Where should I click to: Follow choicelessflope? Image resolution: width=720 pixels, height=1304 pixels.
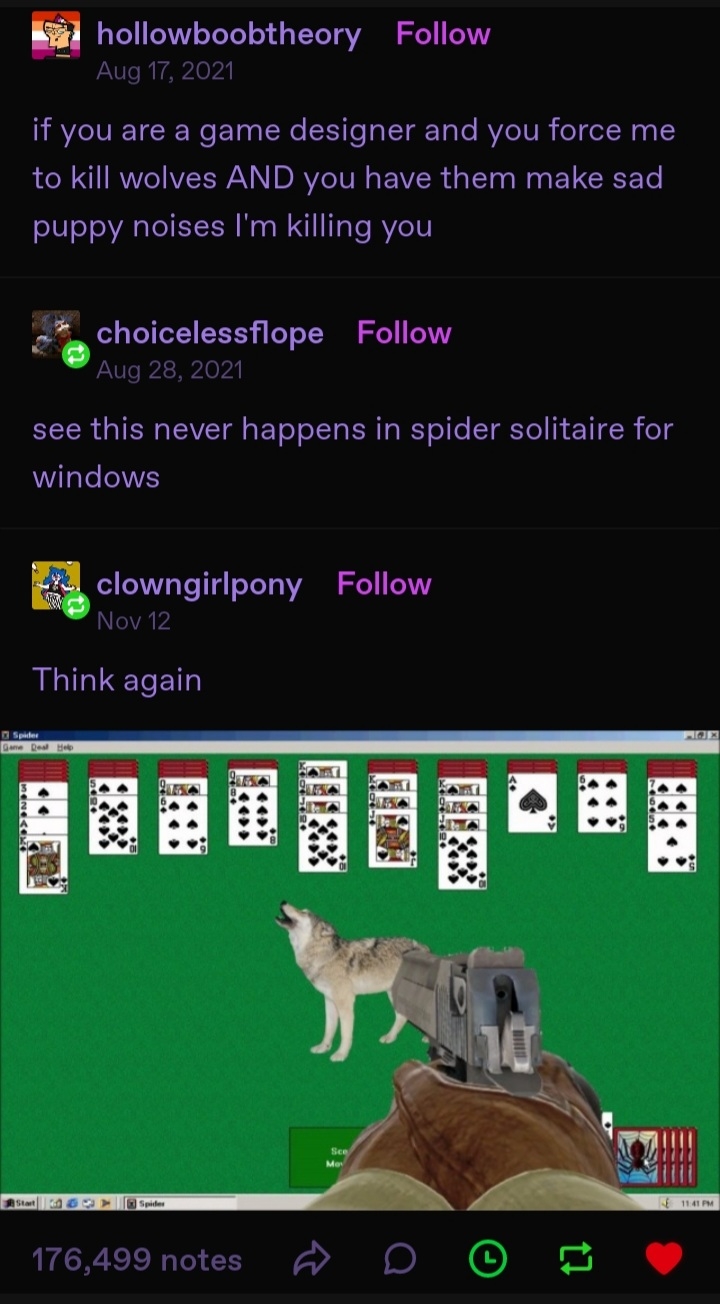click(404, 333)
